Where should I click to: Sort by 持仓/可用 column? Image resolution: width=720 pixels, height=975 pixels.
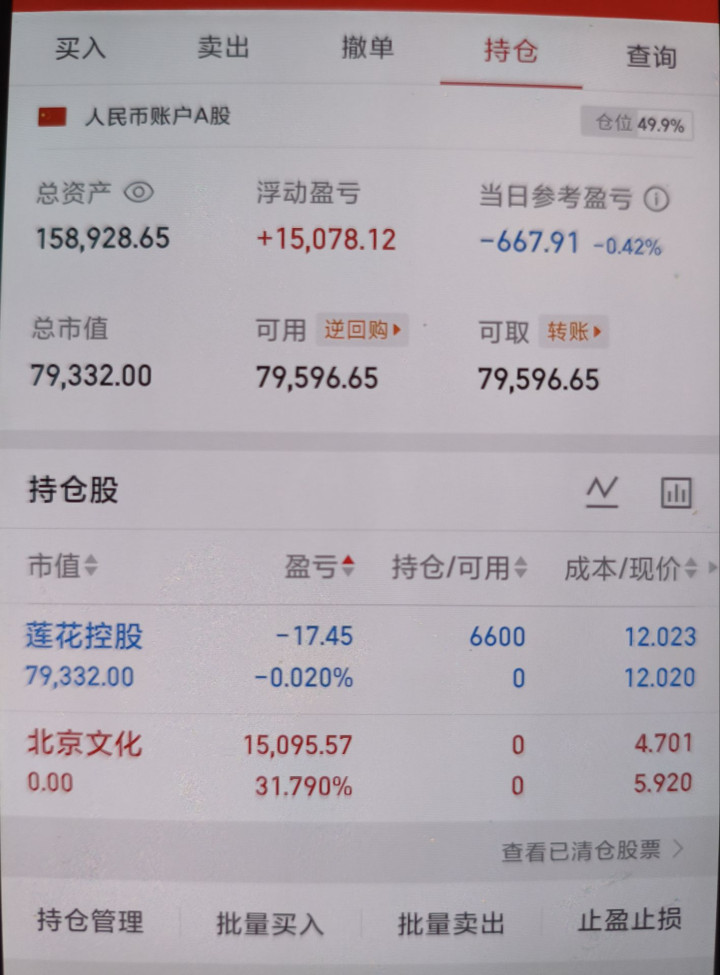point(459,568)
